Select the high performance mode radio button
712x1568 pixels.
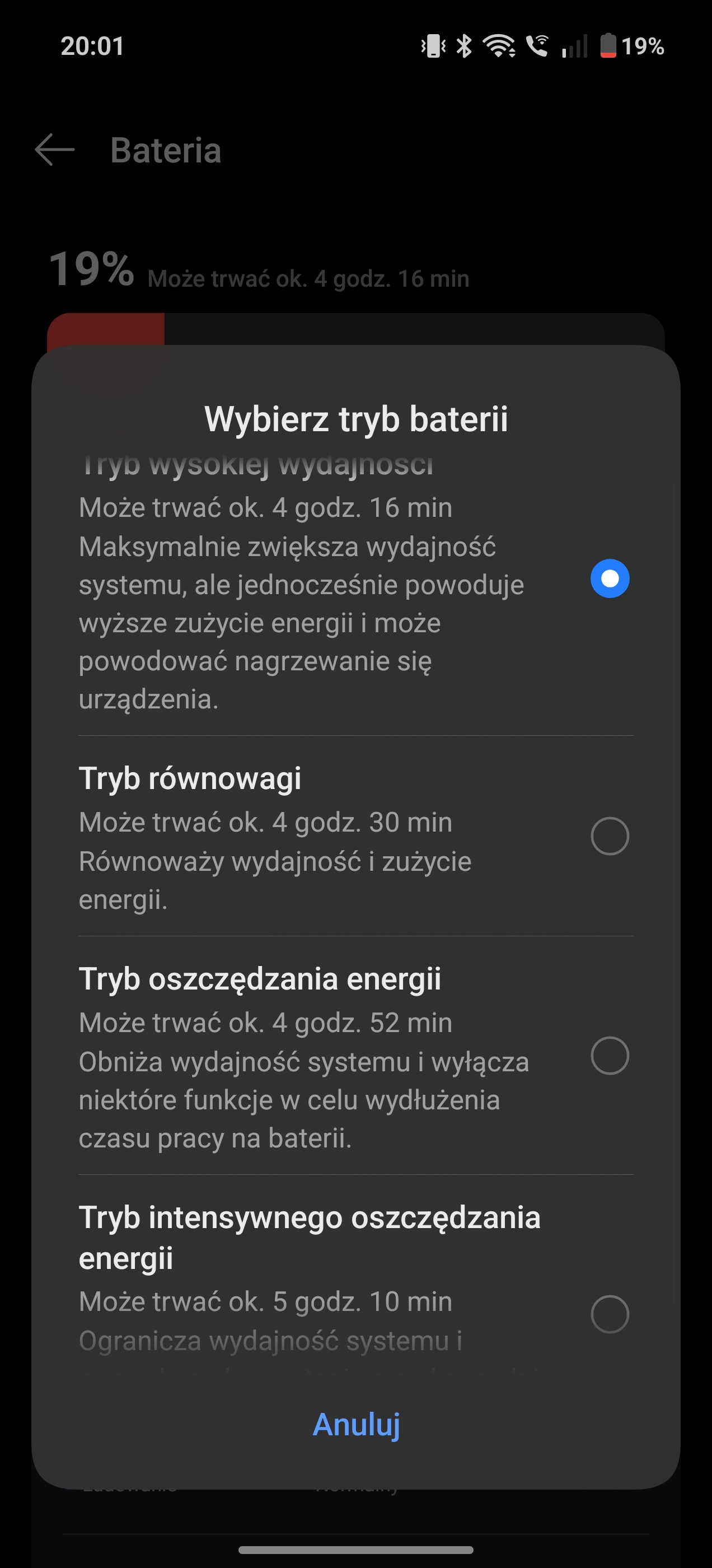click(x=609, y=578)
